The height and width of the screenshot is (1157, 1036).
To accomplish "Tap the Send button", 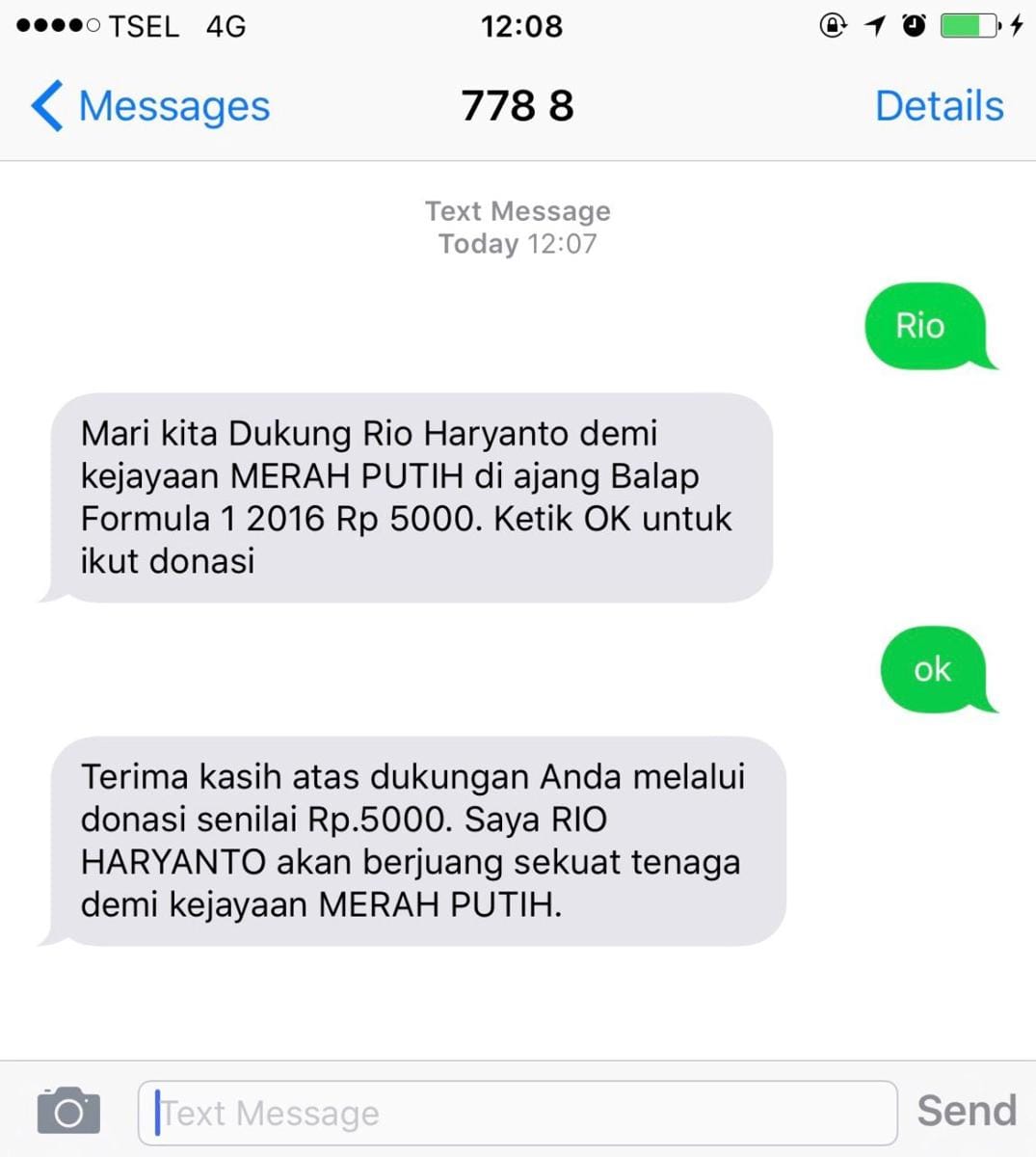I will [966, 1111].
